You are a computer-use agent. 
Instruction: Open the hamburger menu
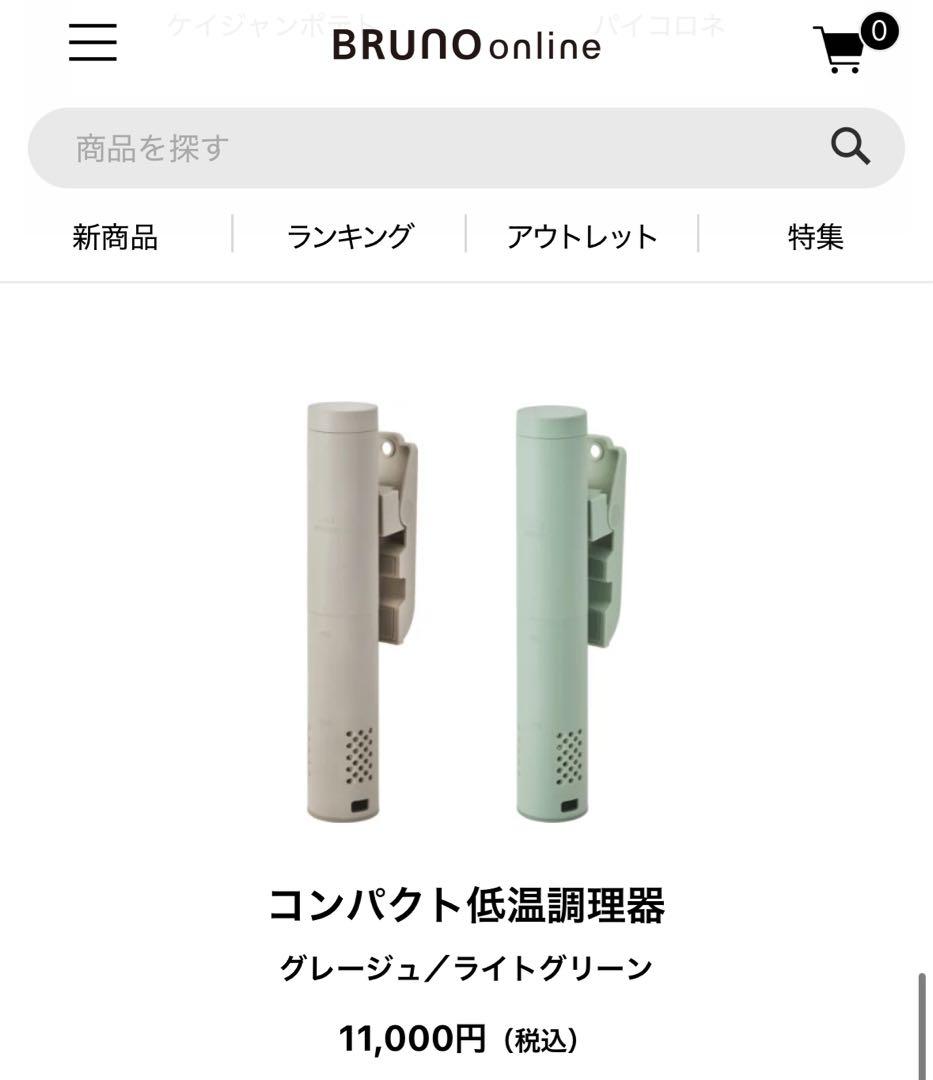pyautogui.click(x=93, y=42)
